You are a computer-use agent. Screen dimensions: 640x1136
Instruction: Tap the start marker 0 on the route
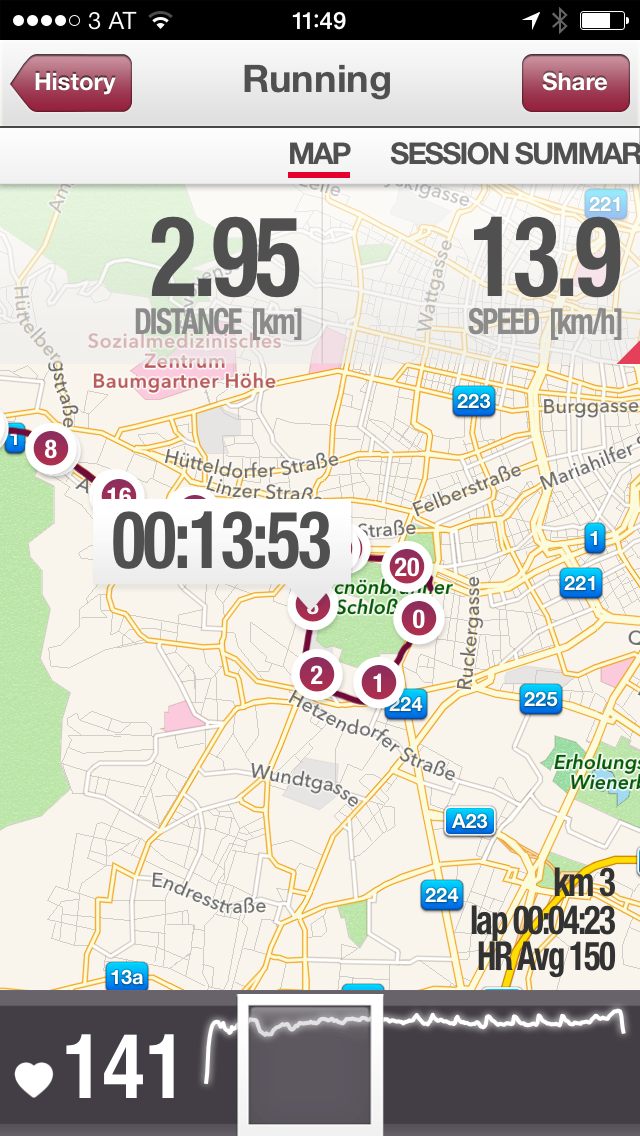pos(418,619)
